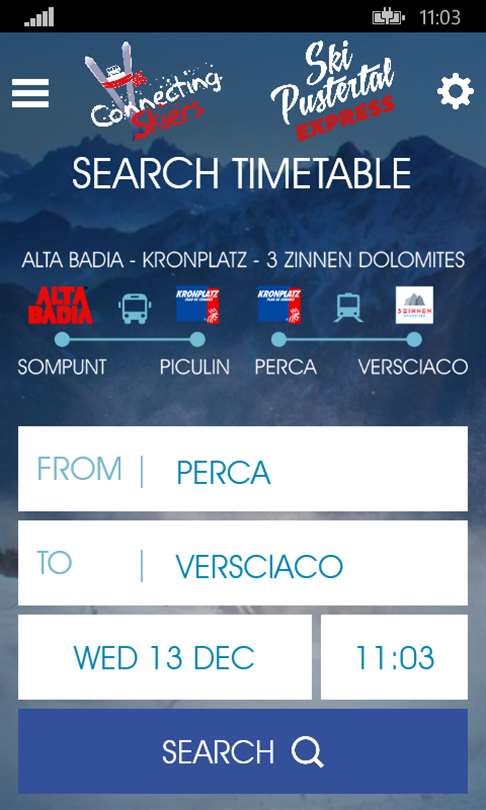Select the Perca–Versciaco train route
Image resolution: width=486 pixels, height=810 pixels.
(361, 332)
